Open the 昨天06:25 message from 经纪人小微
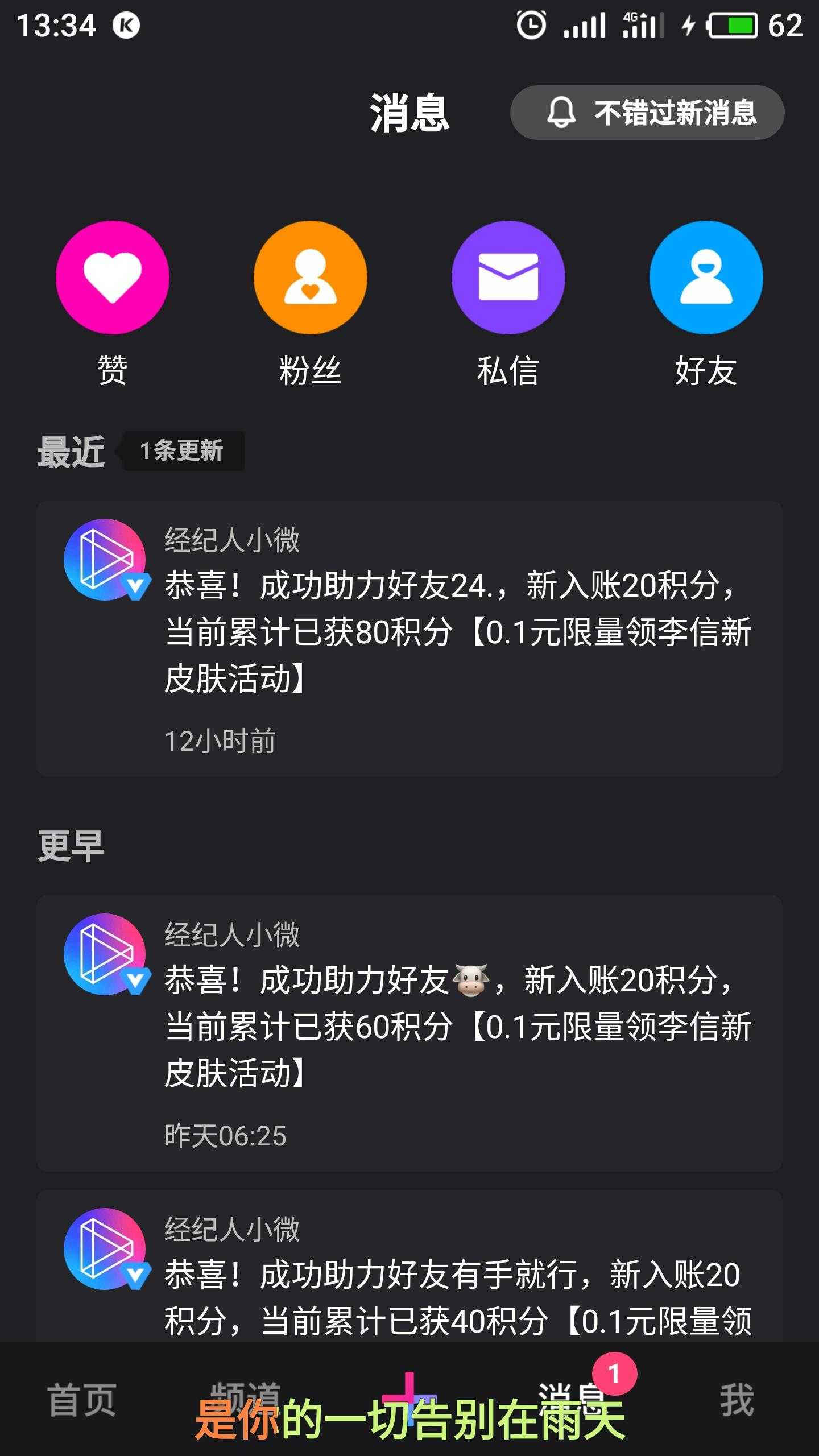The image size is (819, 1456). click(409, 1032)
